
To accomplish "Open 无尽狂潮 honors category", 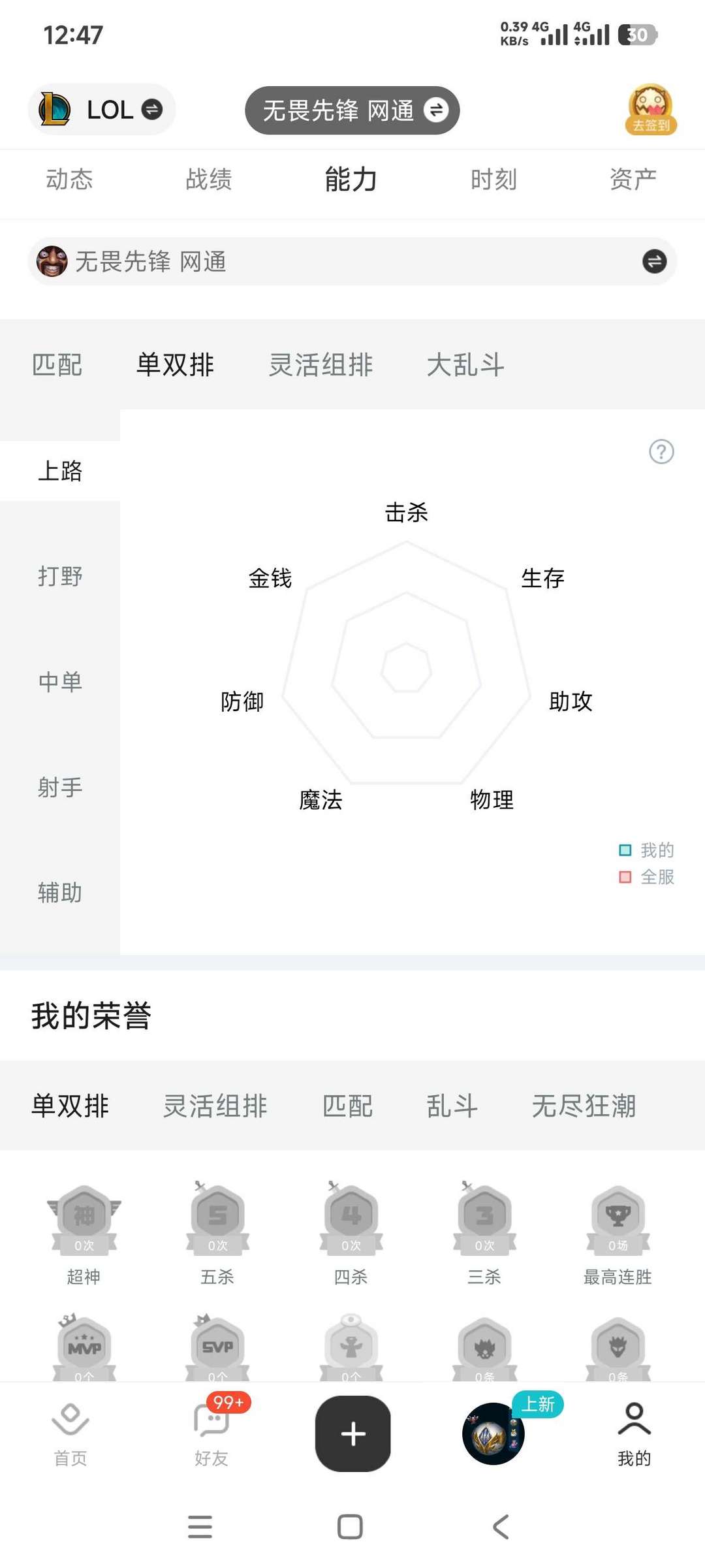I will (584, 1106).
